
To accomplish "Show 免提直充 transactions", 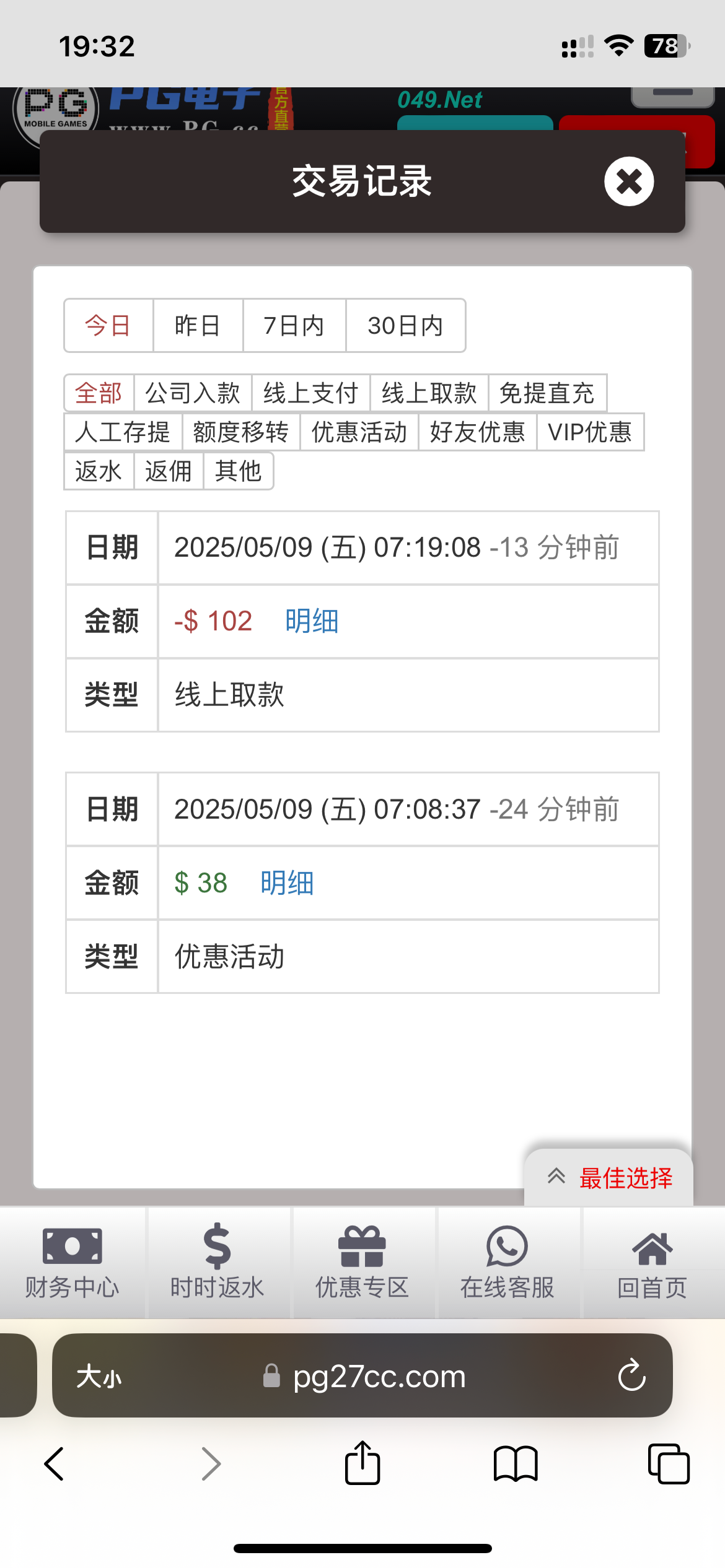I will point(547,393).
